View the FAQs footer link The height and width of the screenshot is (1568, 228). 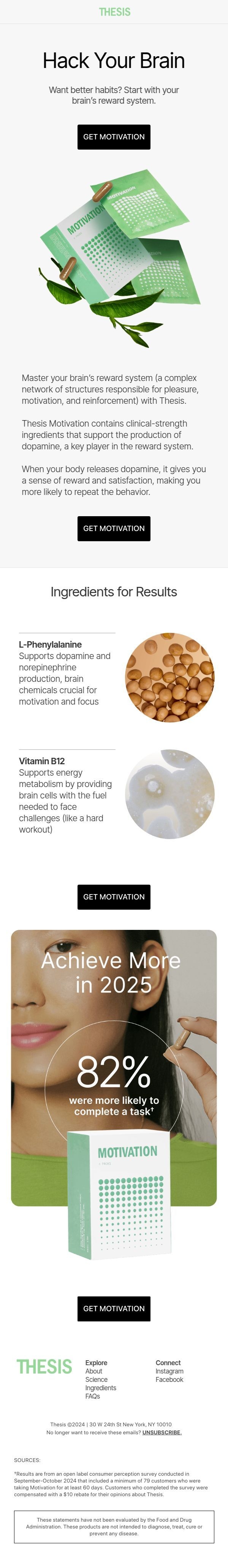click(93, 1396)
